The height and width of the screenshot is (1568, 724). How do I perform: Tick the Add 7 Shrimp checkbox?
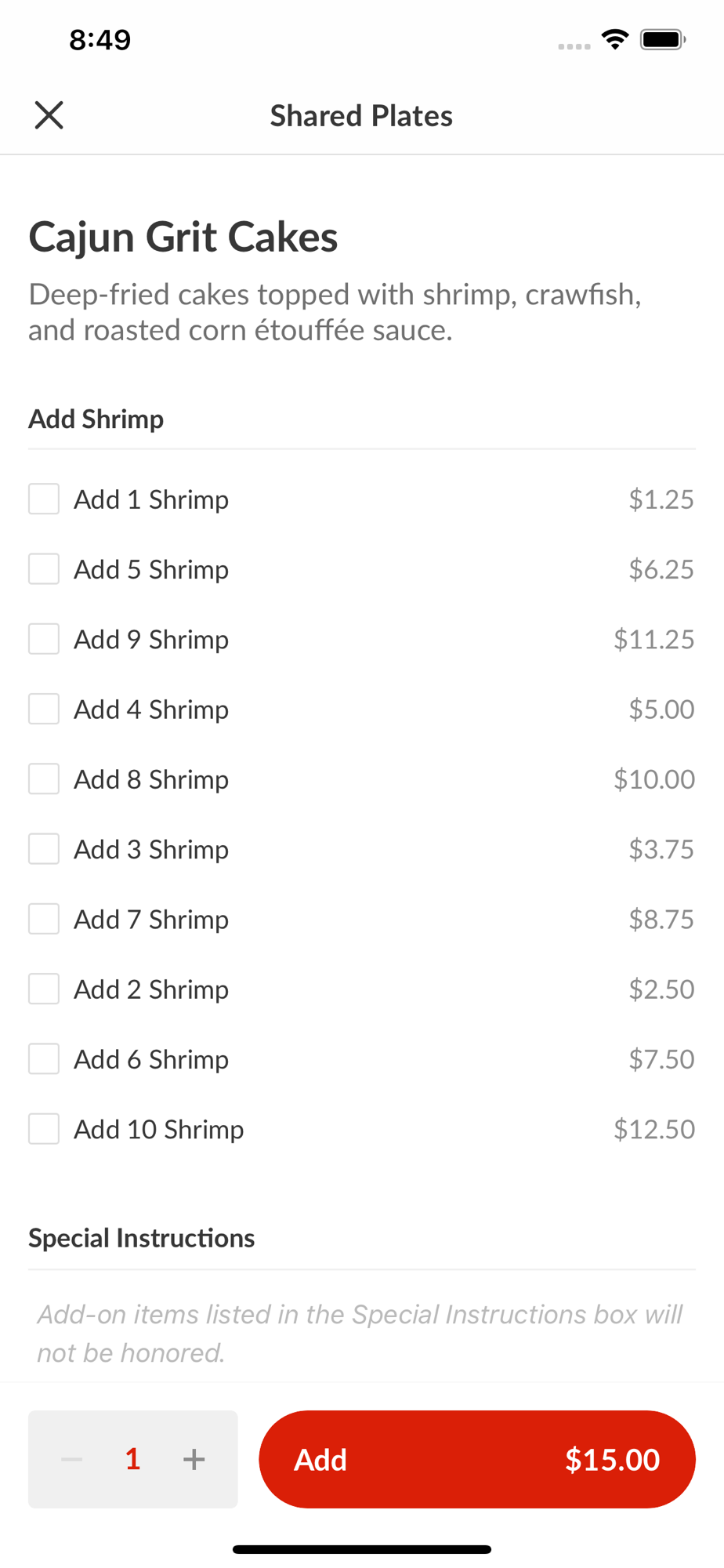(44, 919)
